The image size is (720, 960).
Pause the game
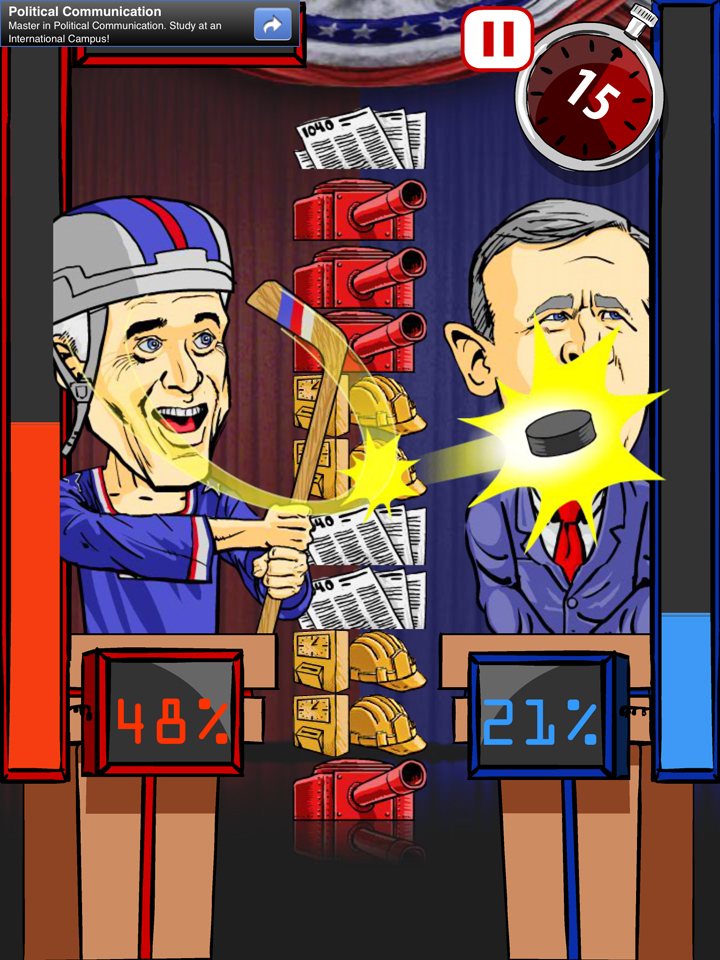pos(497,39)
